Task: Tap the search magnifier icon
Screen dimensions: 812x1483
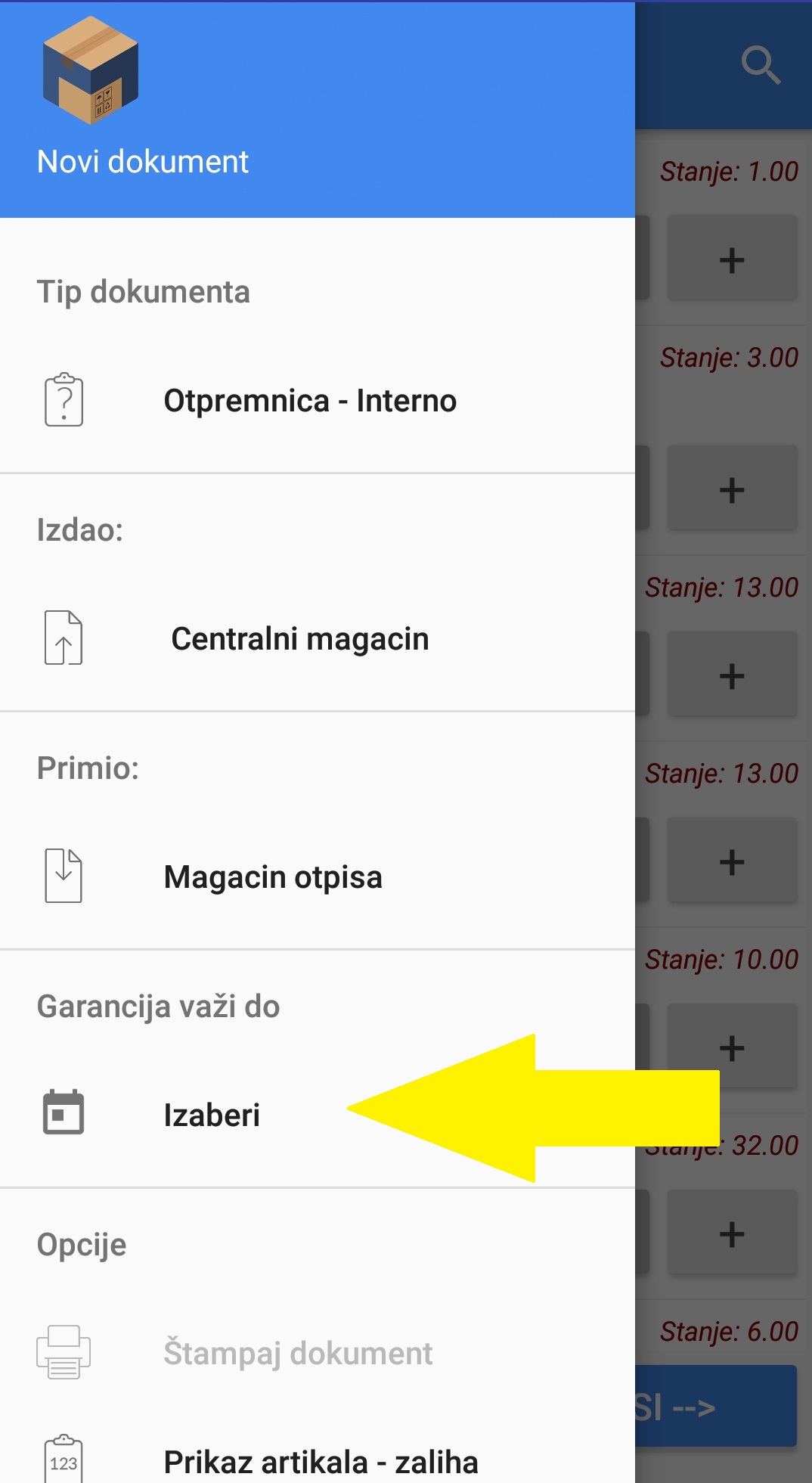Action: coord(760,65)
